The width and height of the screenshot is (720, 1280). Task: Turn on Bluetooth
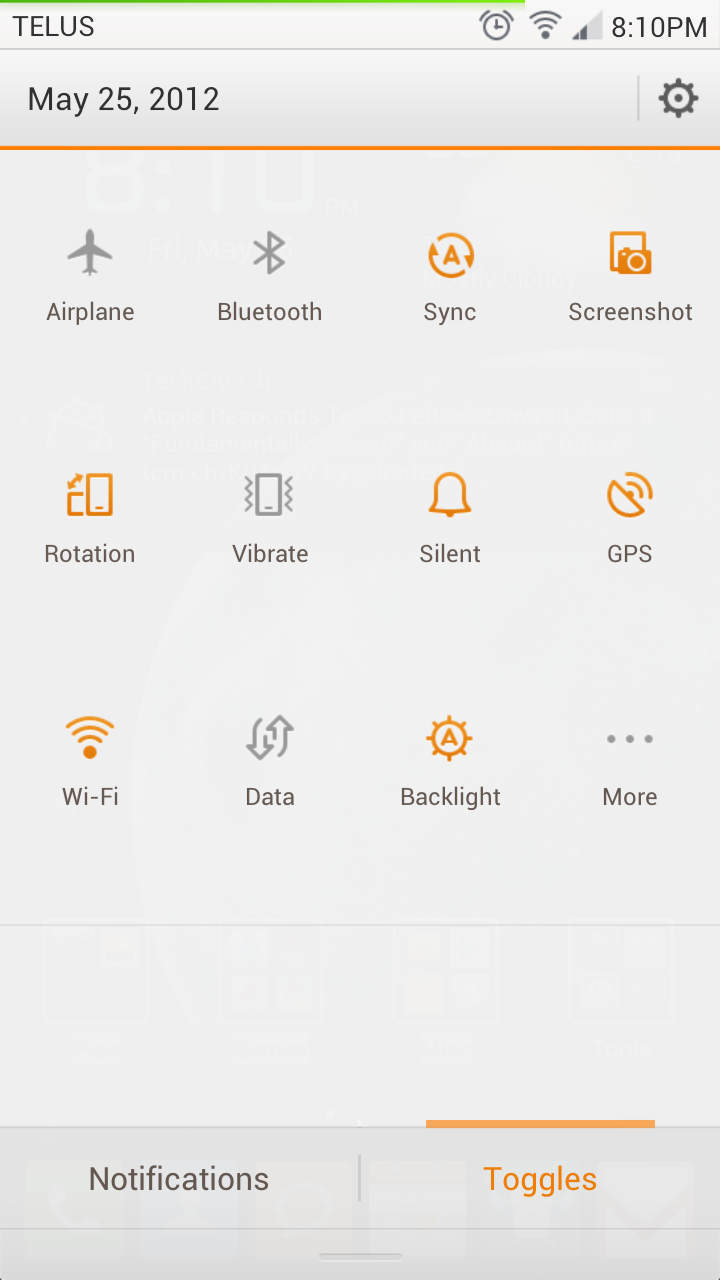click(x=270, y=277)
